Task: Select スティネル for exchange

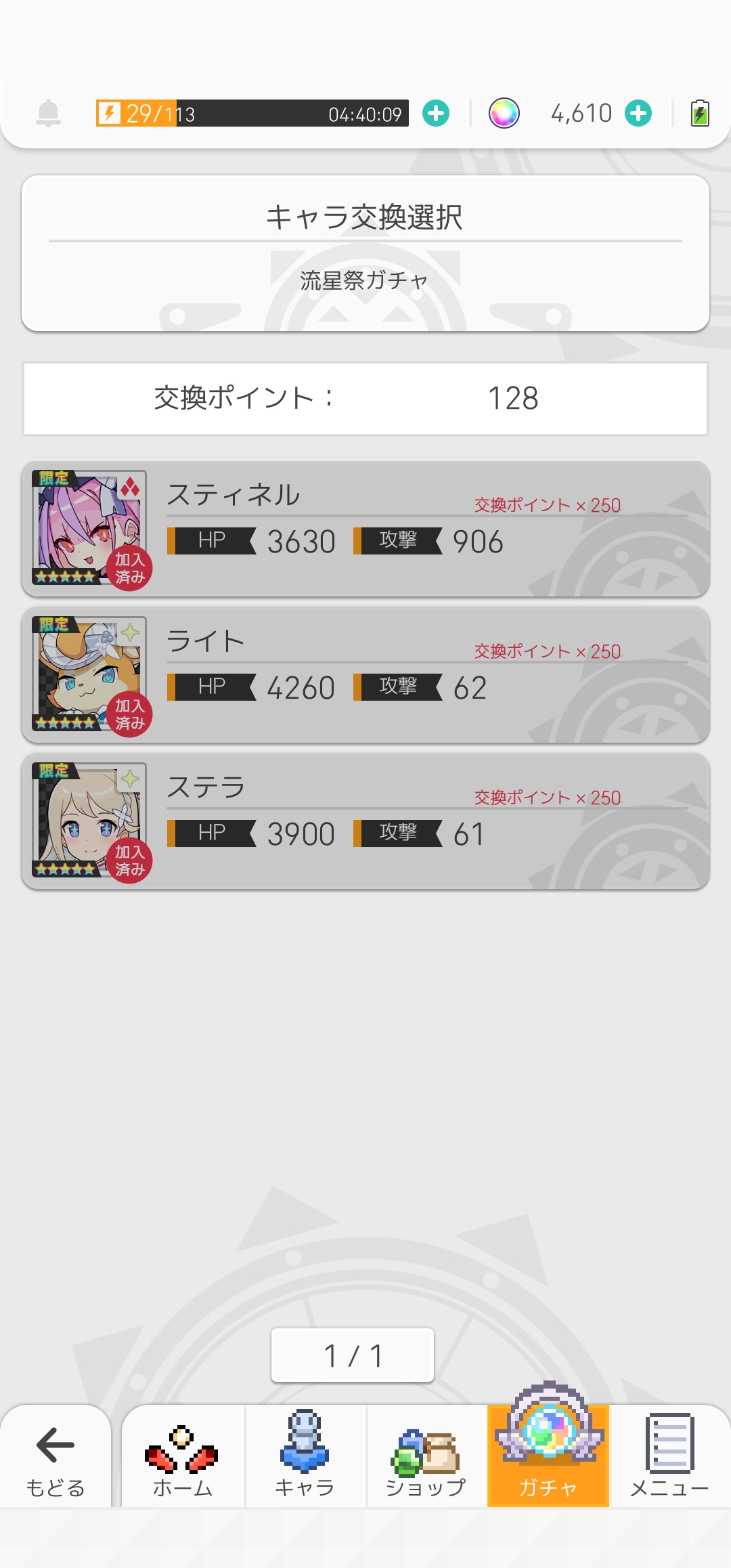Action: point(365,529)
